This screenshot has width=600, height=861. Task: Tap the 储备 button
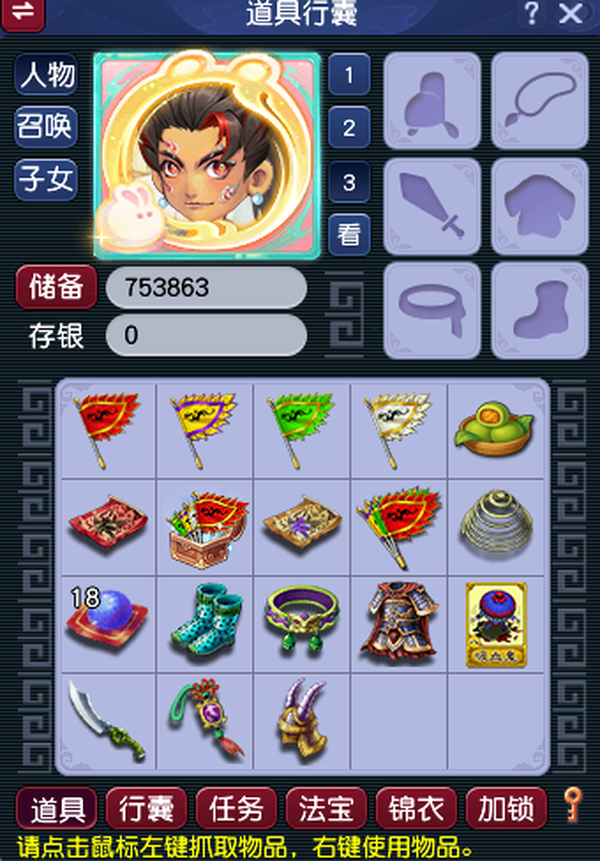point(56,287)
